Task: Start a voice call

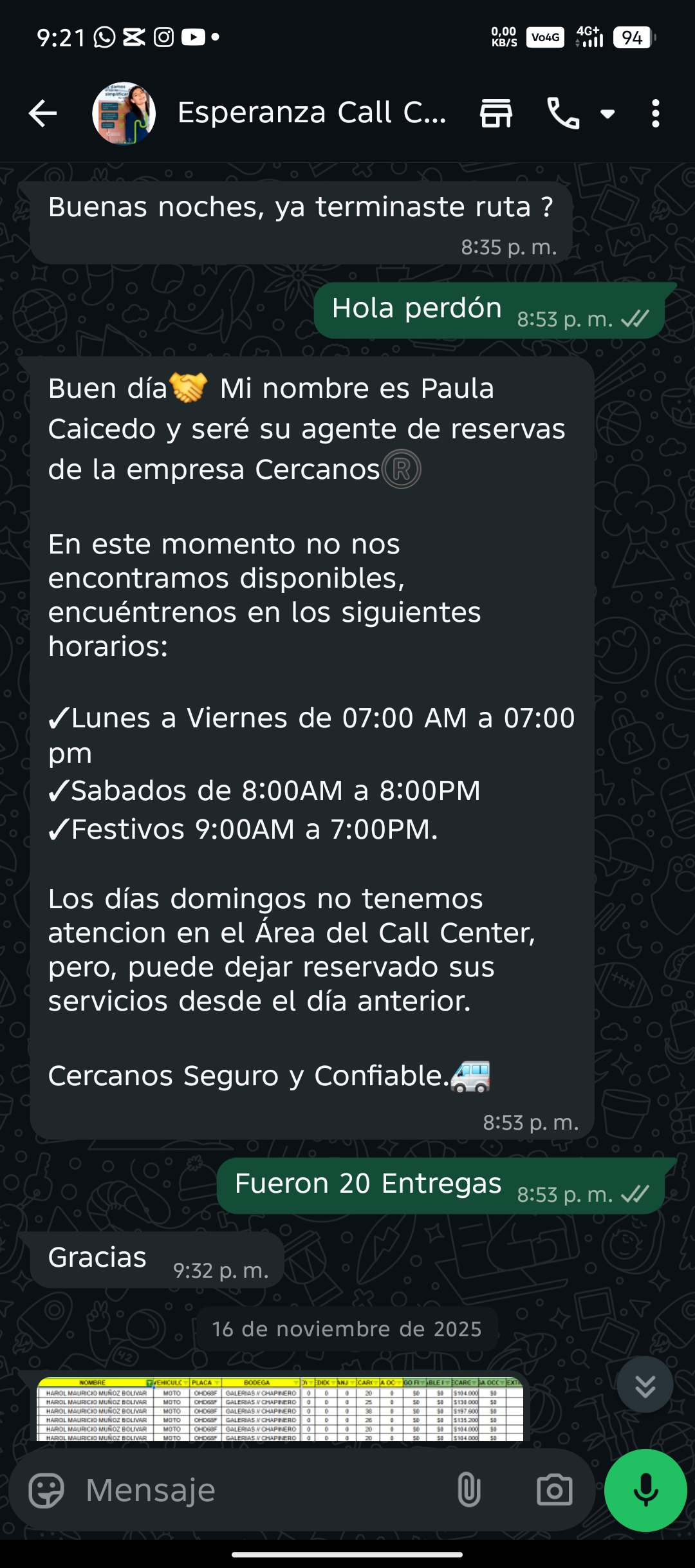Action: point(563,114)
